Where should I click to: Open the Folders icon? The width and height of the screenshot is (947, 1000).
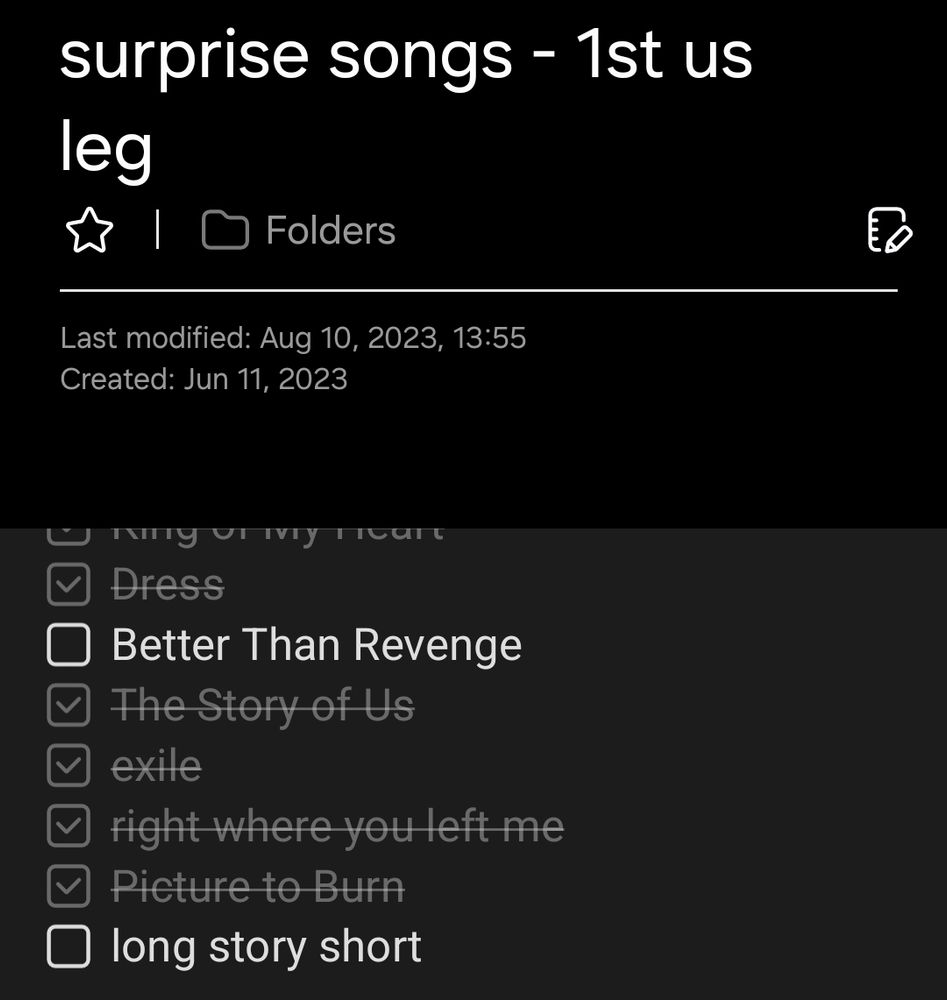pyautogui.click(x=228, y=229)
